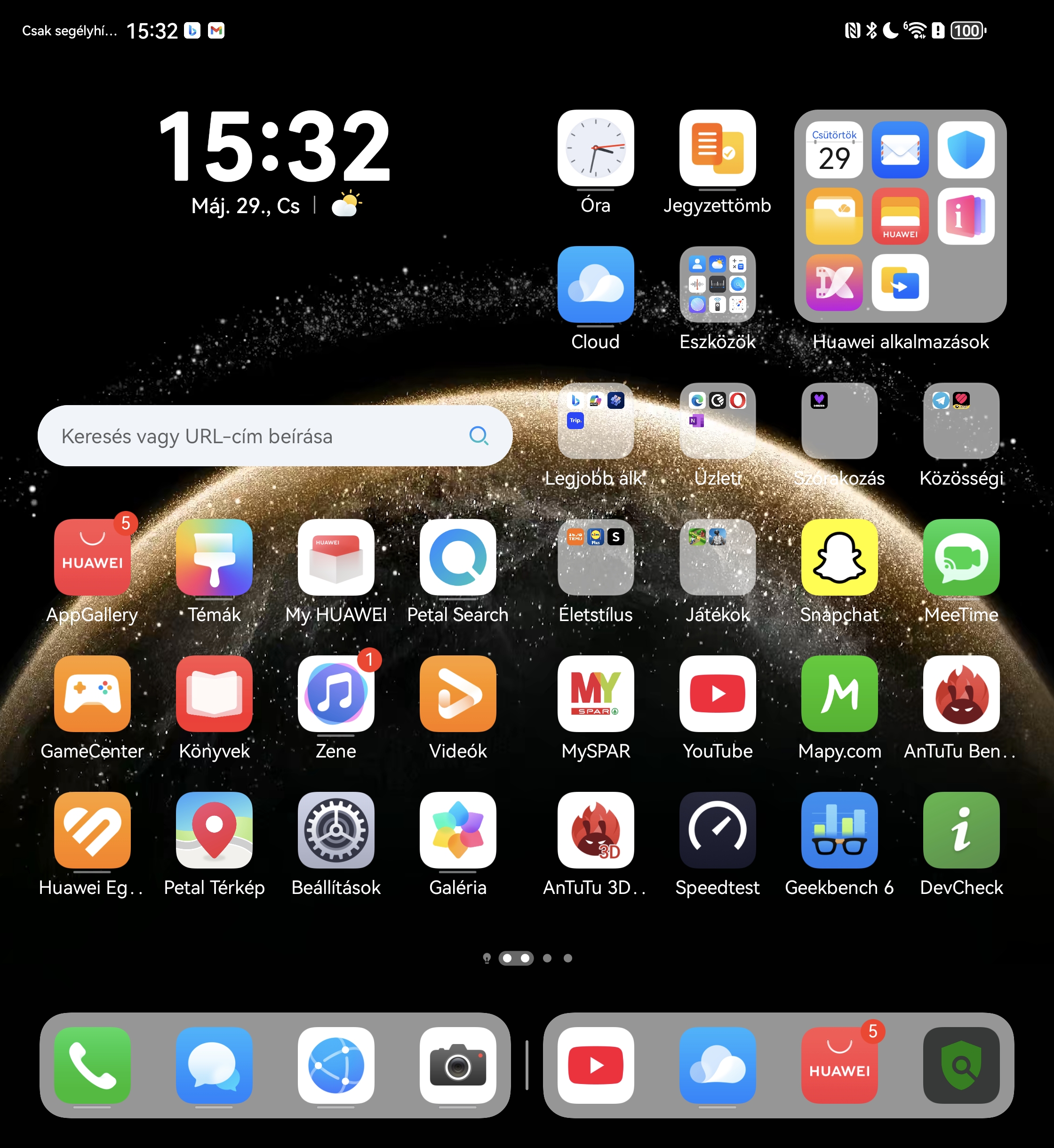Launch Speedtest

pyautogui.click(x=717, y=830)
